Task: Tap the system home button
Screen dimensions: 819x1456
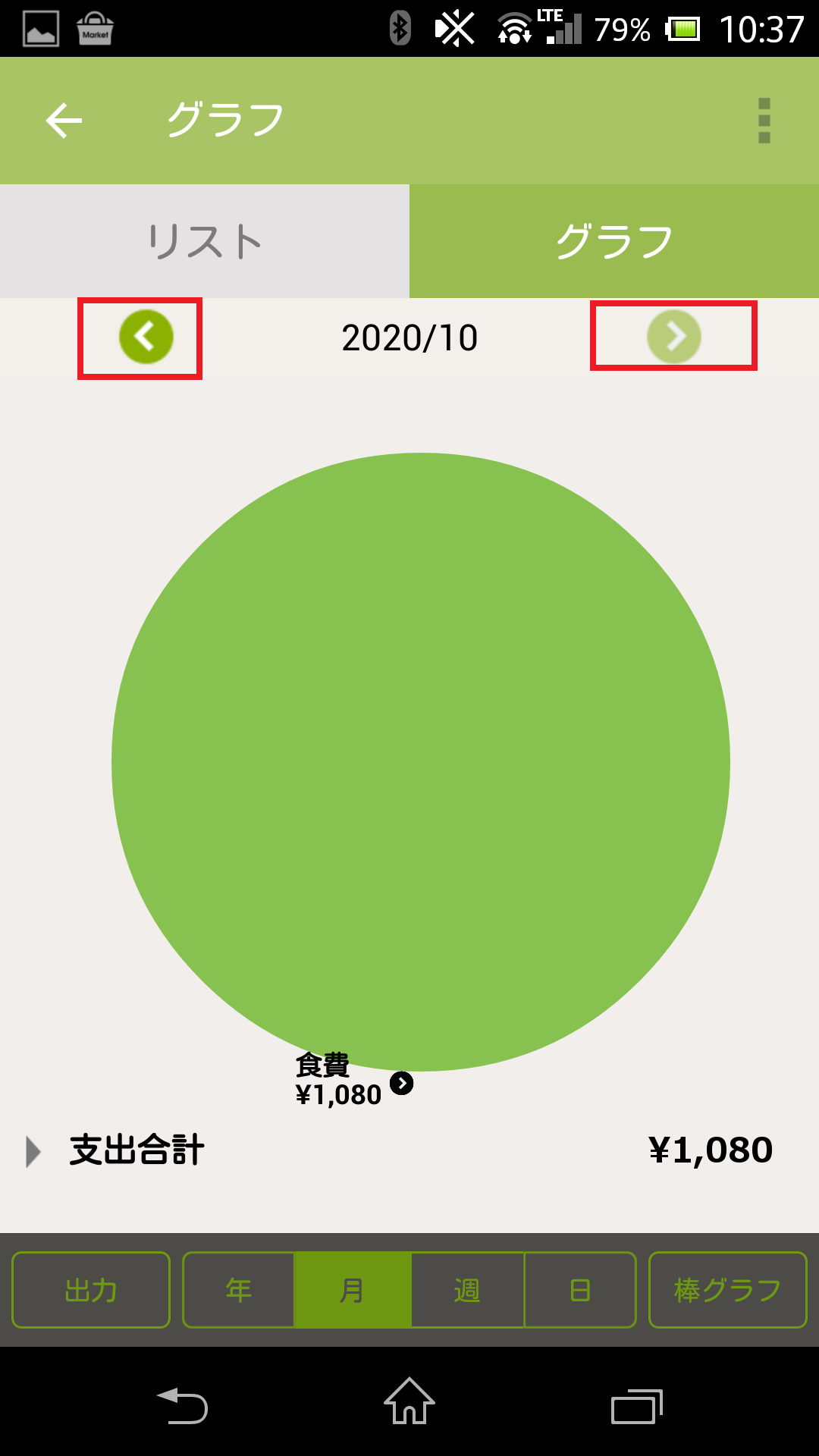Action: (409, 1401)
